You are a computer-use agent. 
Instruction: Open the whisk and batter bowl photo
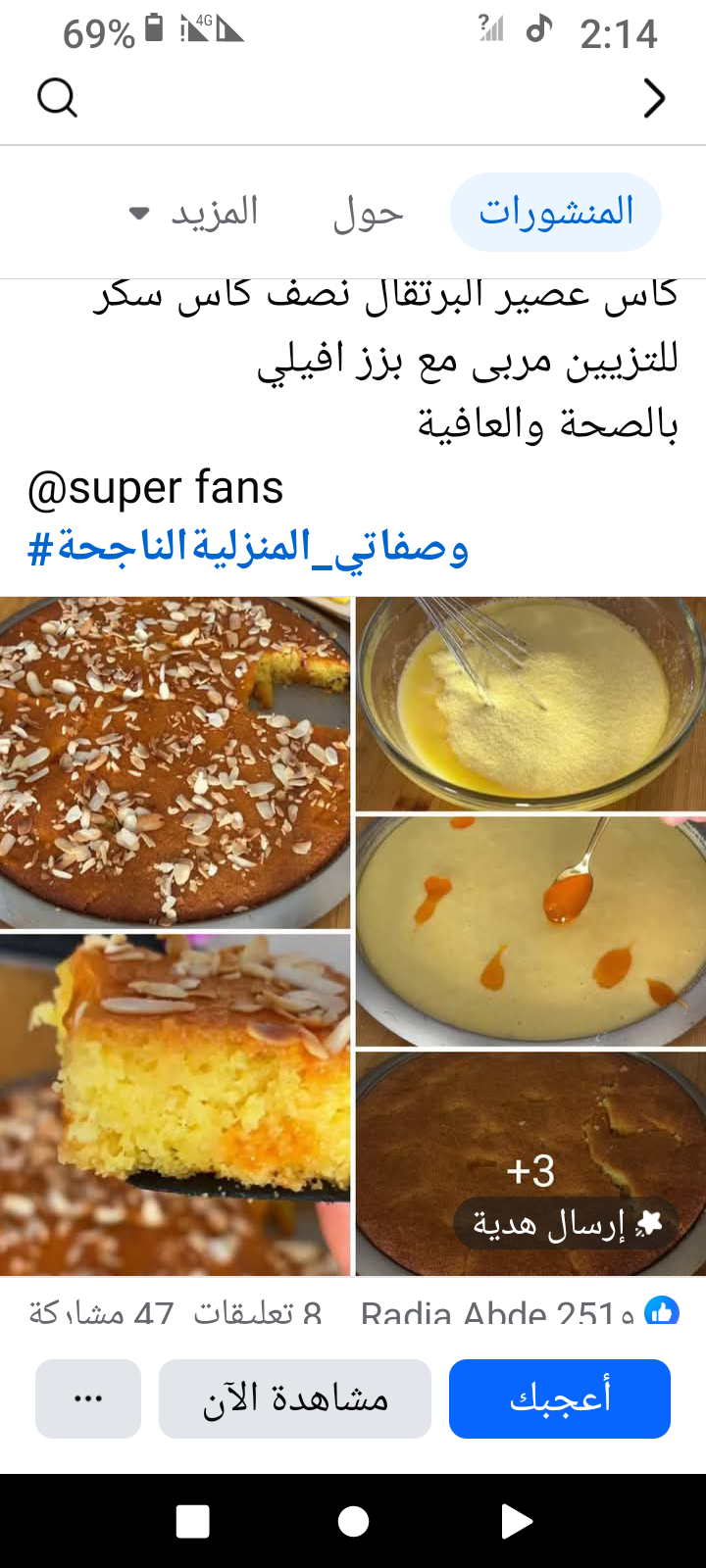pos(530,703)
